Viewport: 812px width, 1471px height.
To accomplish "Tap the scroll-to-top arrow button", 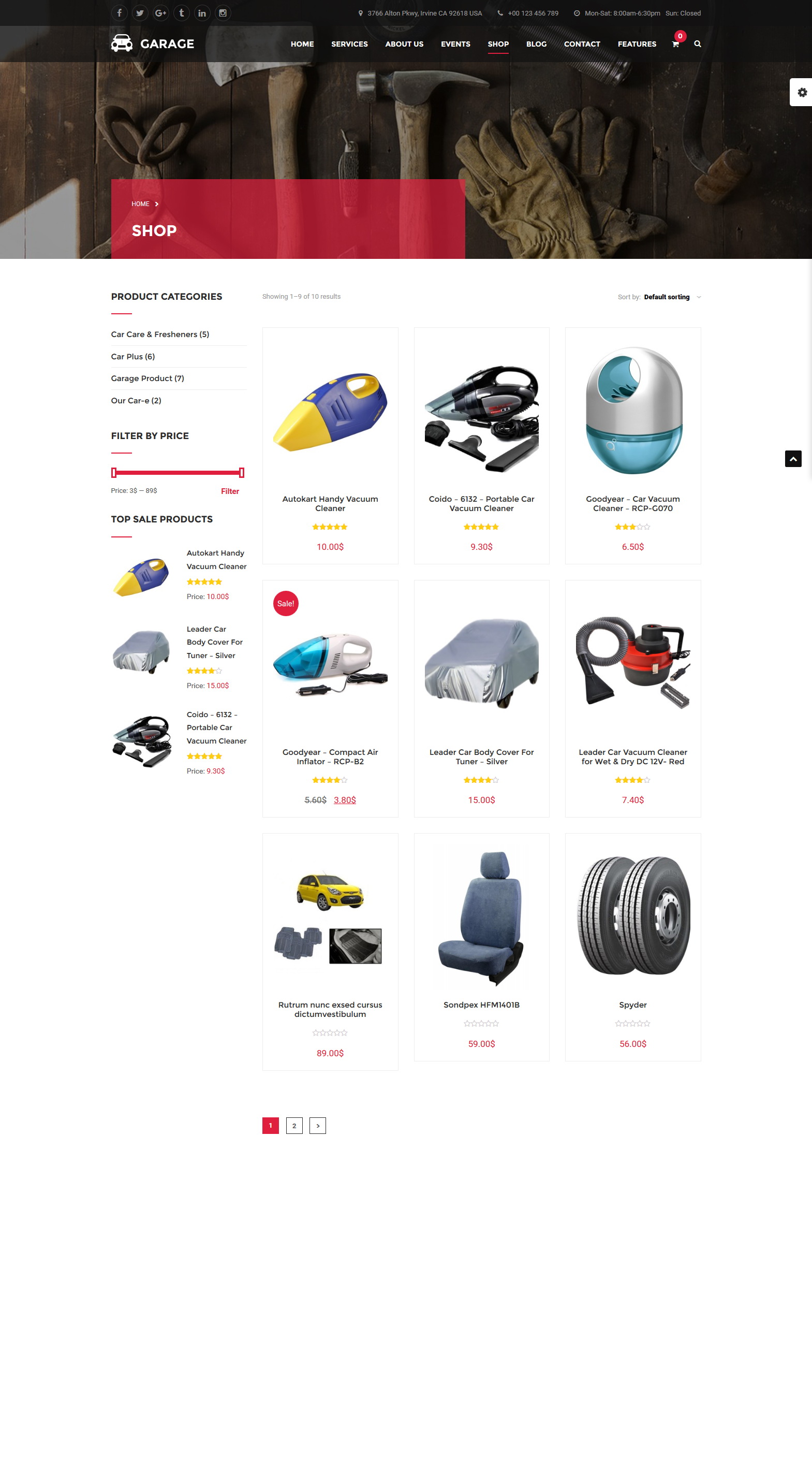I will point(793,459).
